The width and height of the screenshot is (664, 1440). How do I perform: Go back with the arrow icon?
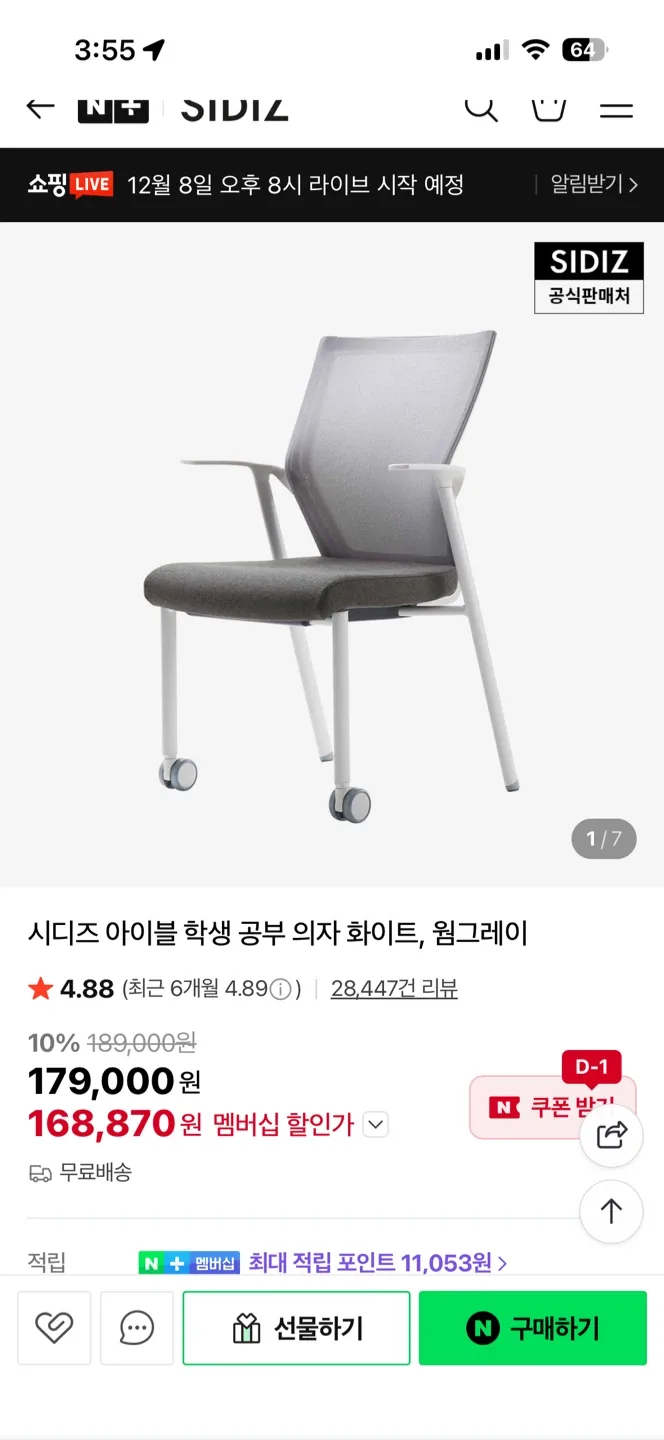(40, 108)
